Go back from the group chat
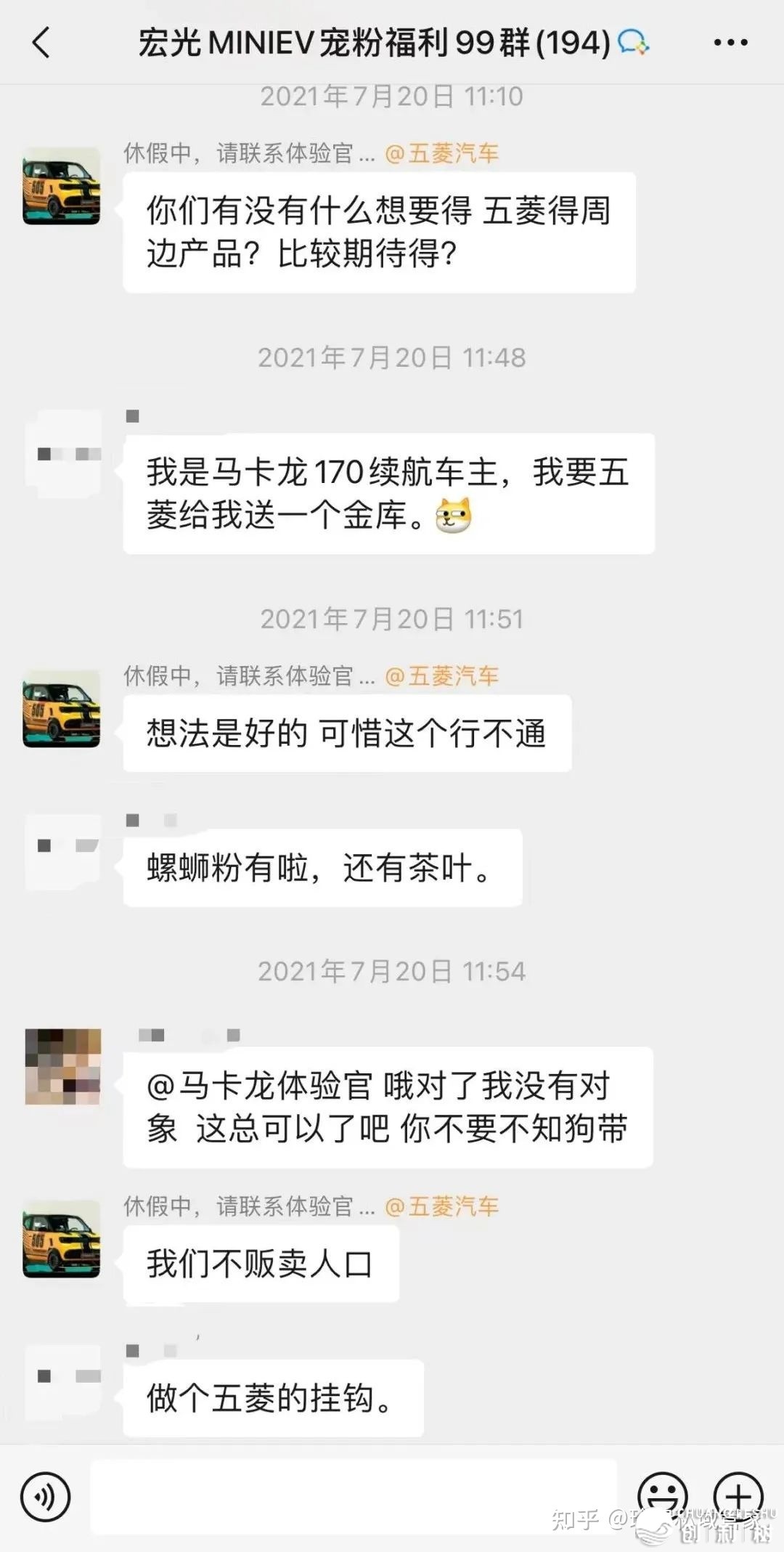Screen dimensions: 784x1552 point(42,42)
